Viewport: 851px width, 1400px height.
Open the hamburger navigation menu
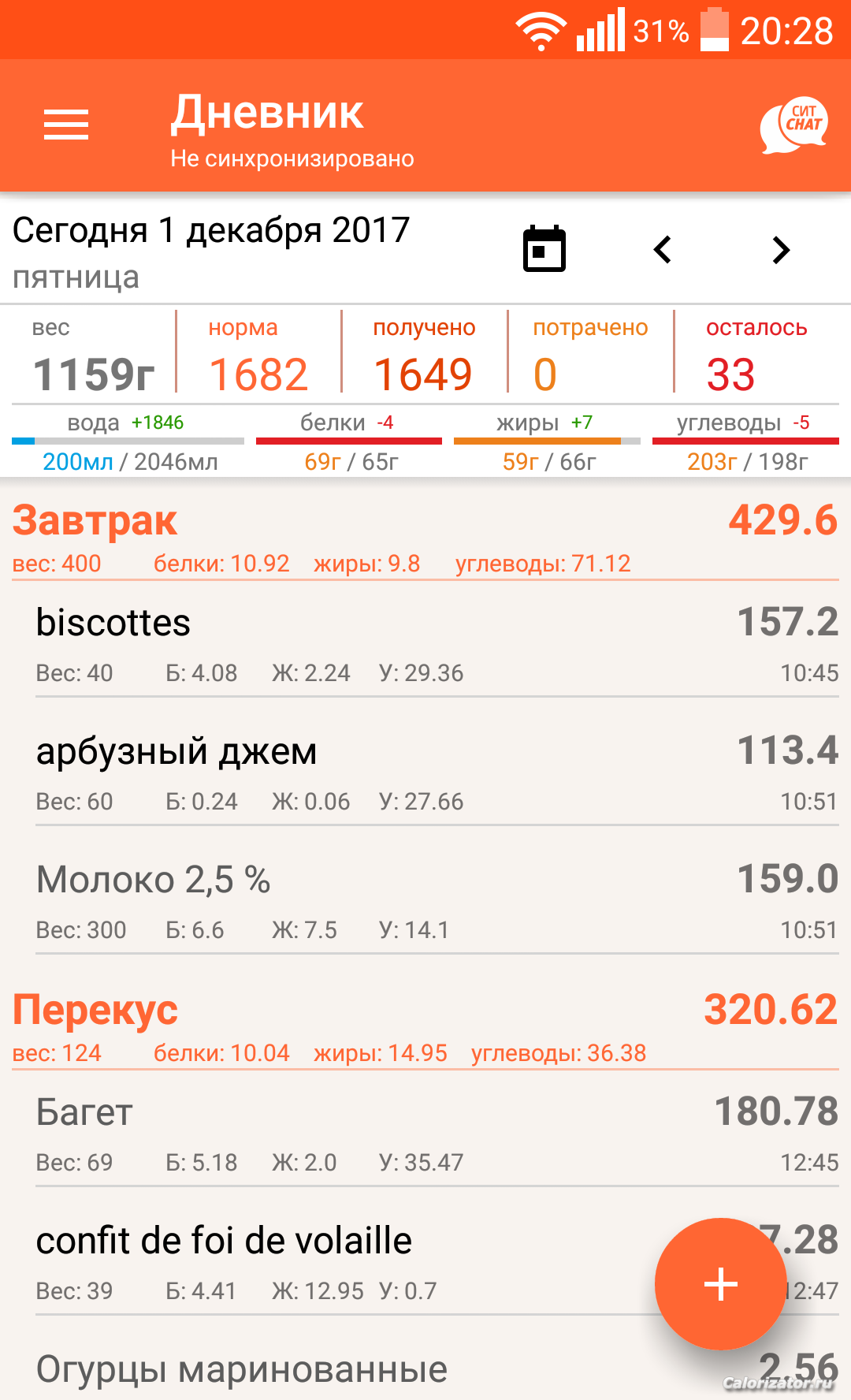coord(66,125)
